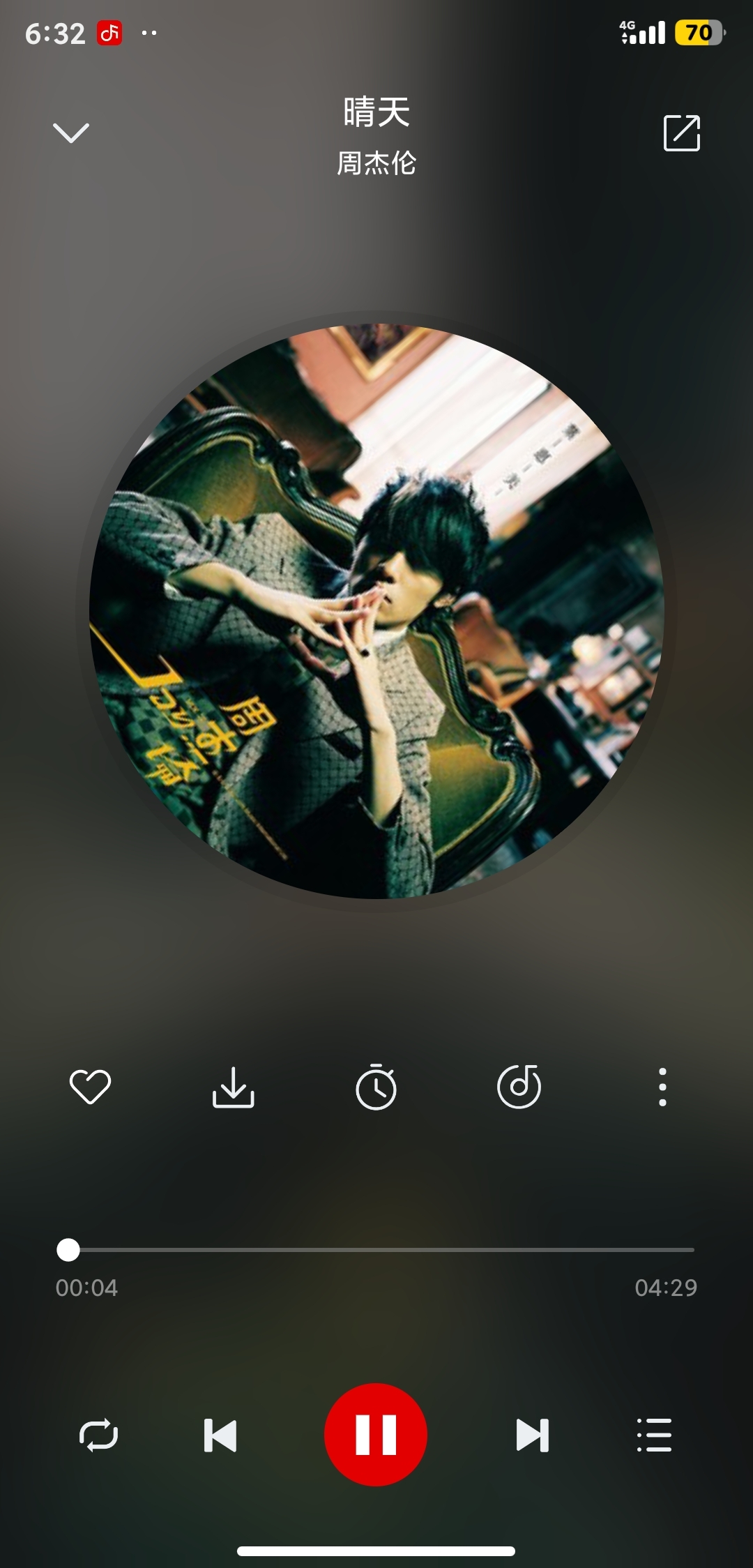
Task: Change the repeat play mode
Action: tap(98, 1435)
